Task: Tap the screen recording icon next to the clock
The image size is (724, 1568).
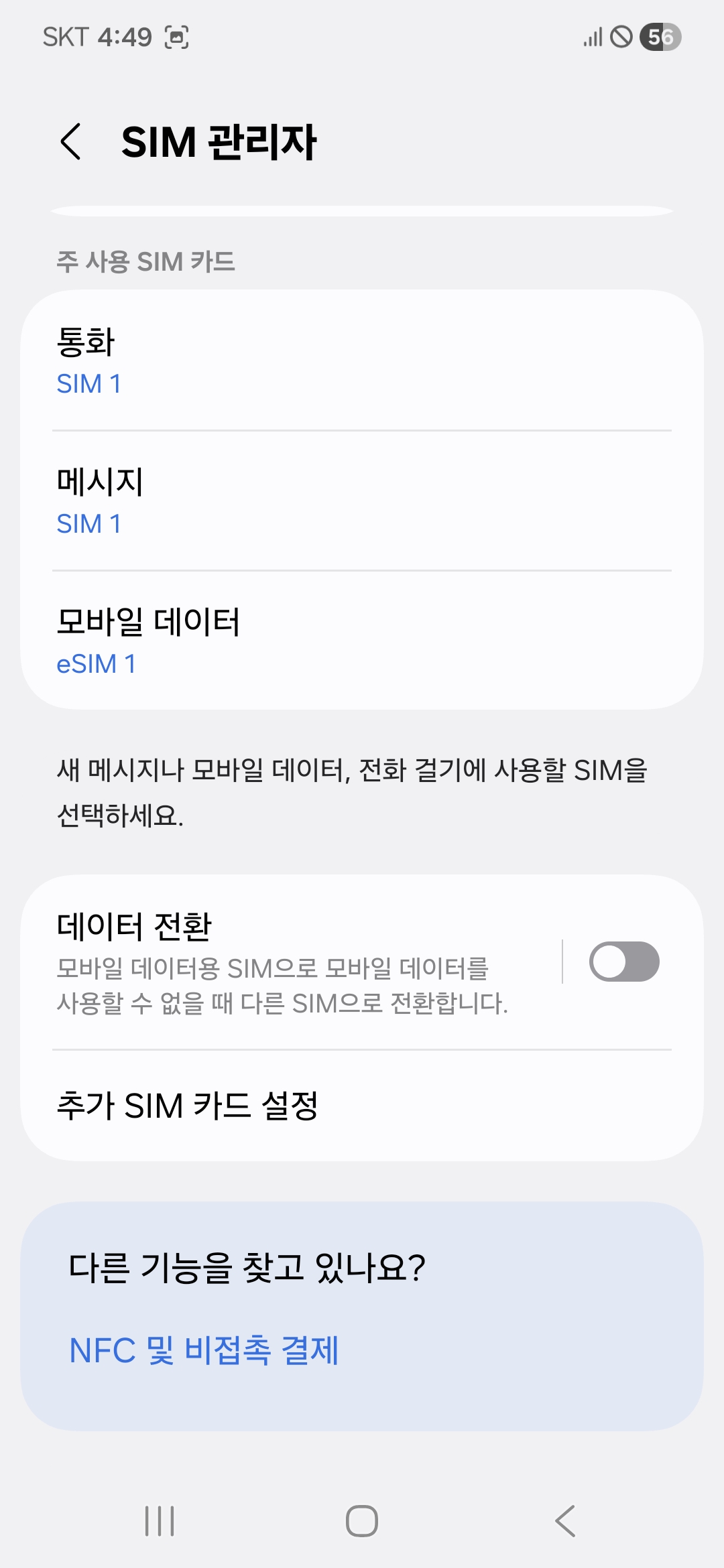Action: point(176,38)
